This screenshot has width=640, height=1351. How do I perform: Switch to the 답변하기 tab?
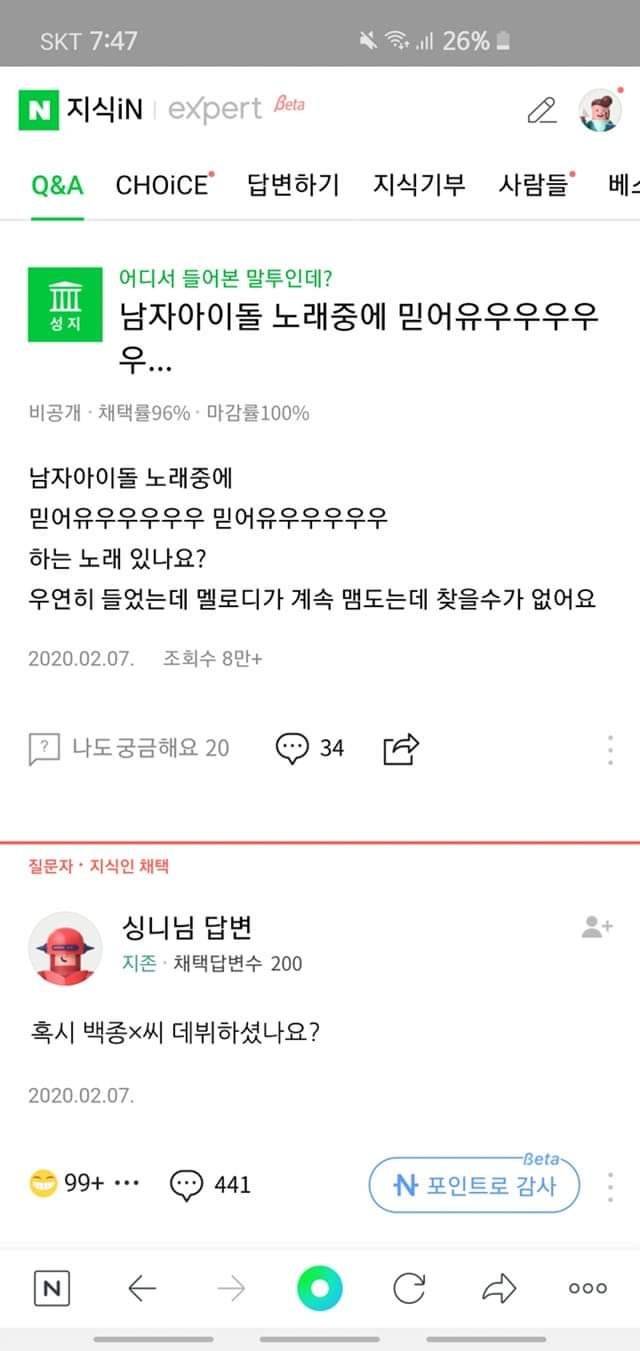293,185
